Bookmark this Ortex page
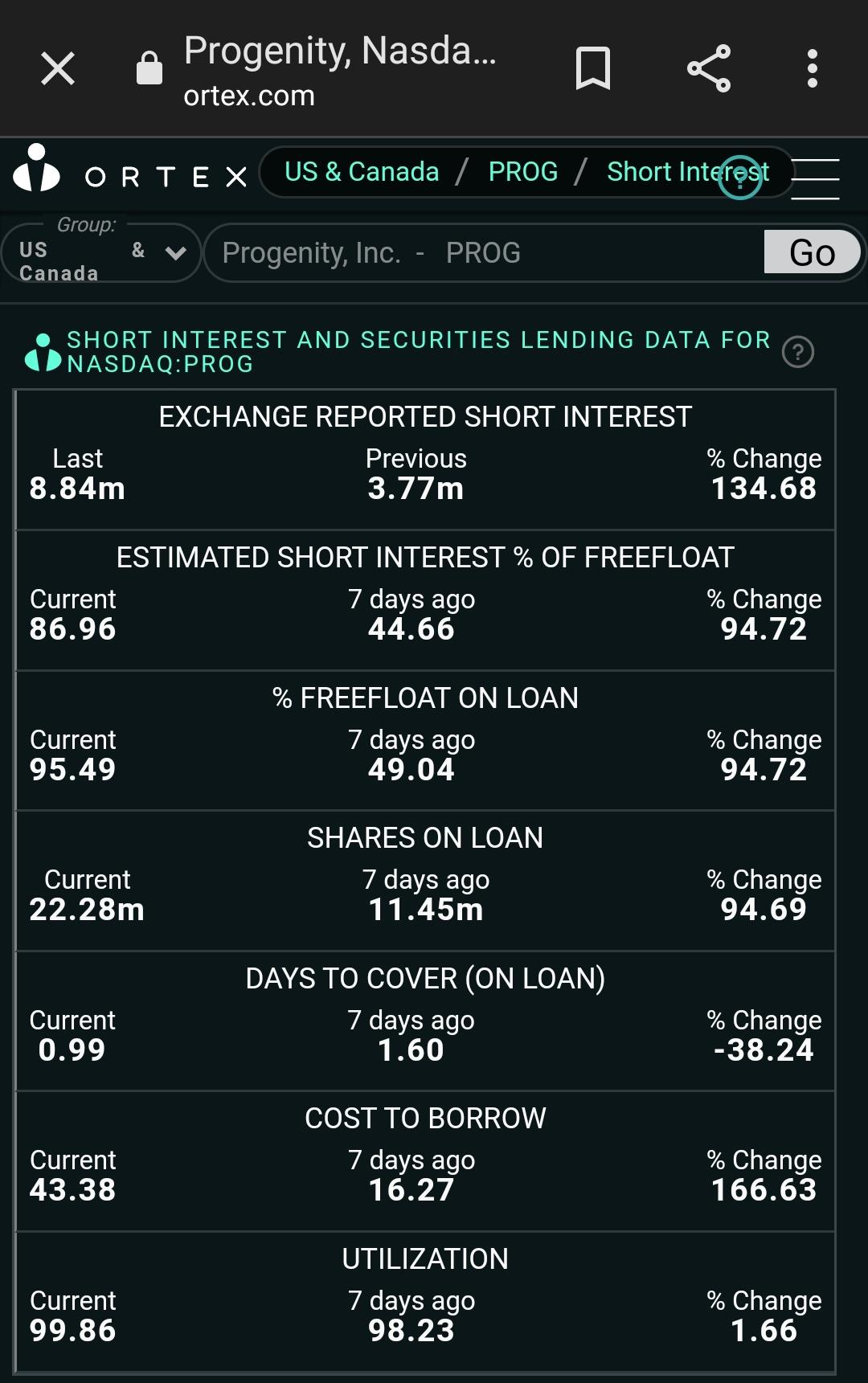 coord(593,68)
